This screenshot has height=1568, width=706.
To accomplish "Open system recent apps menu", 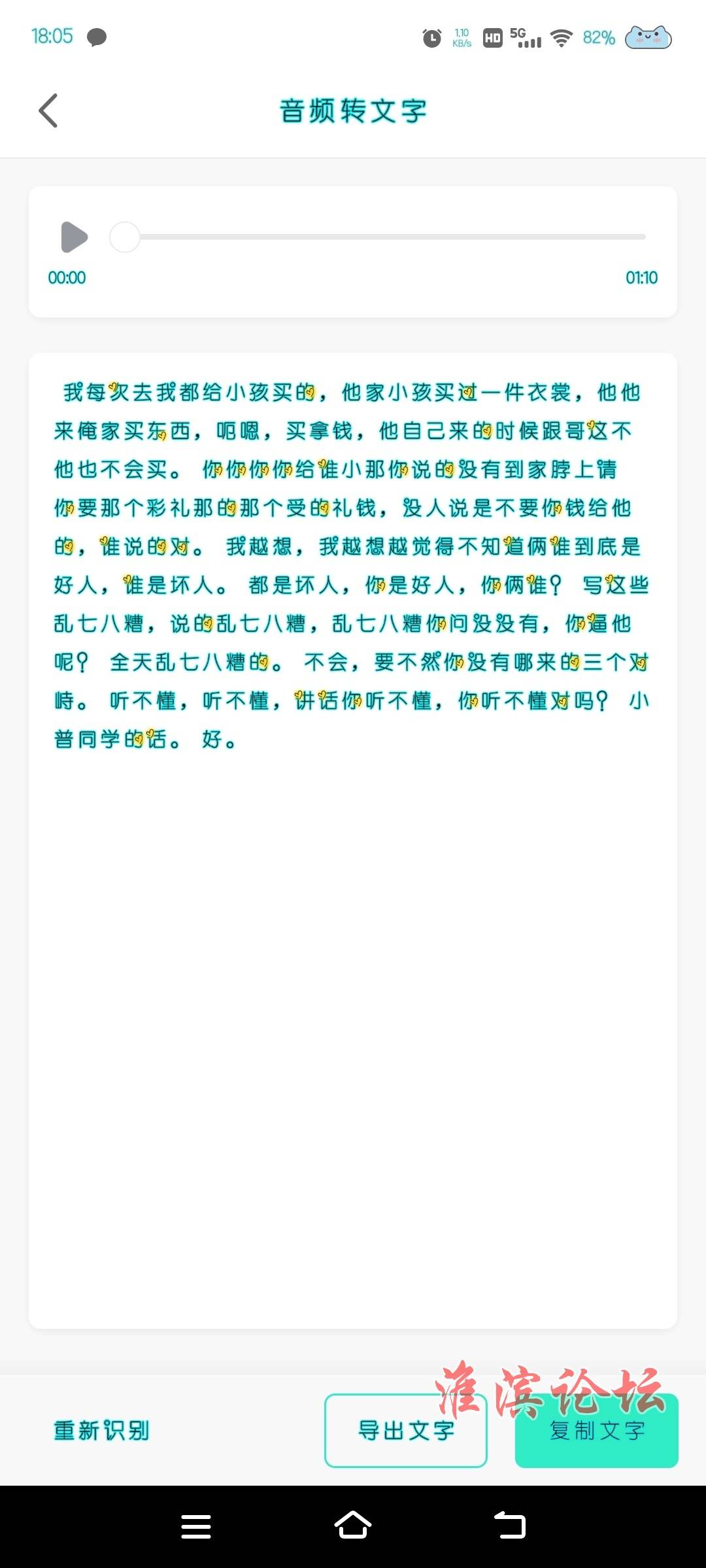I will tap(196, 1527).
